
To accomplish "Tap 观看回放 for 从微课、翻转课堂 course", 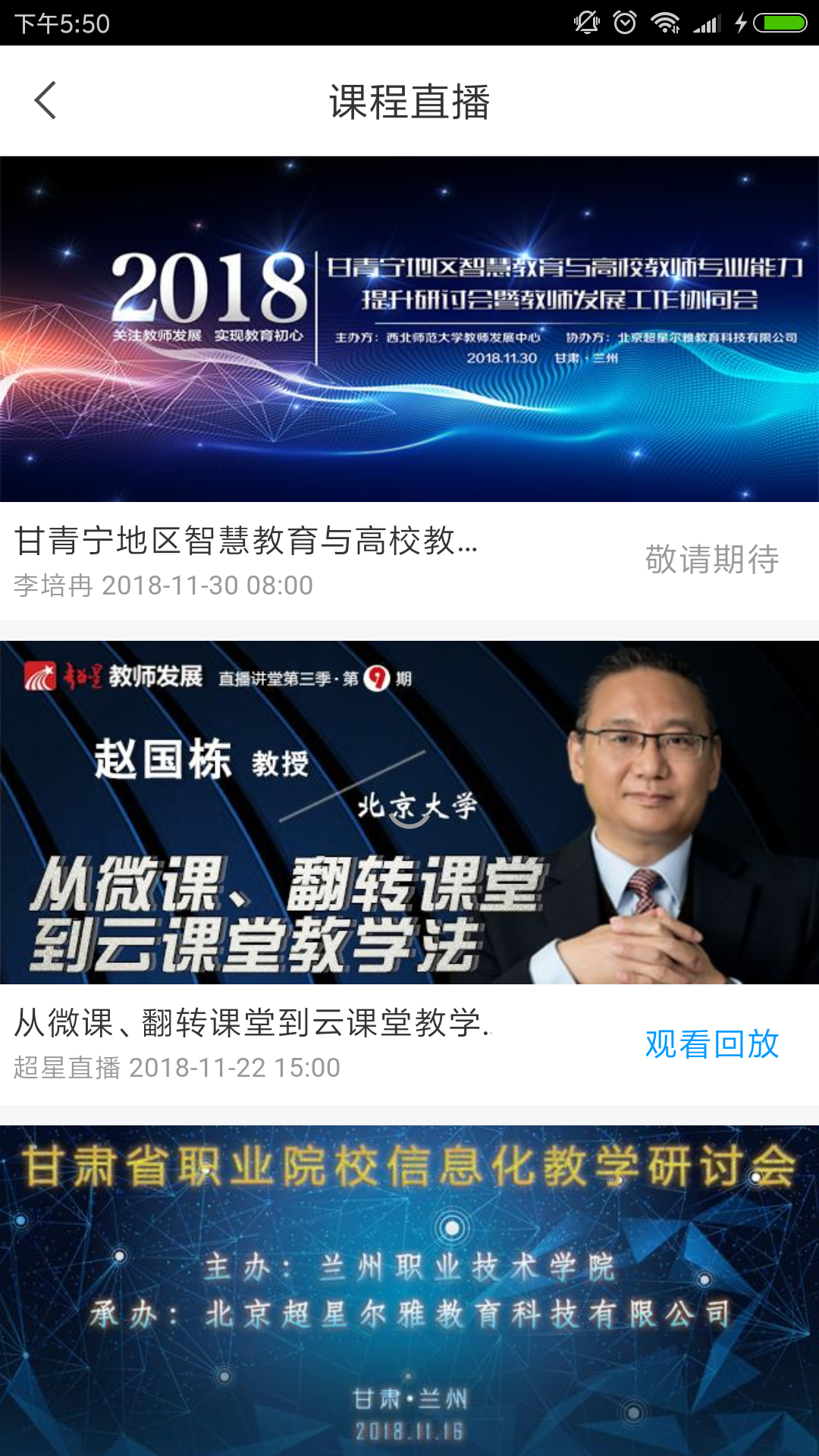I will [712, 1044].
